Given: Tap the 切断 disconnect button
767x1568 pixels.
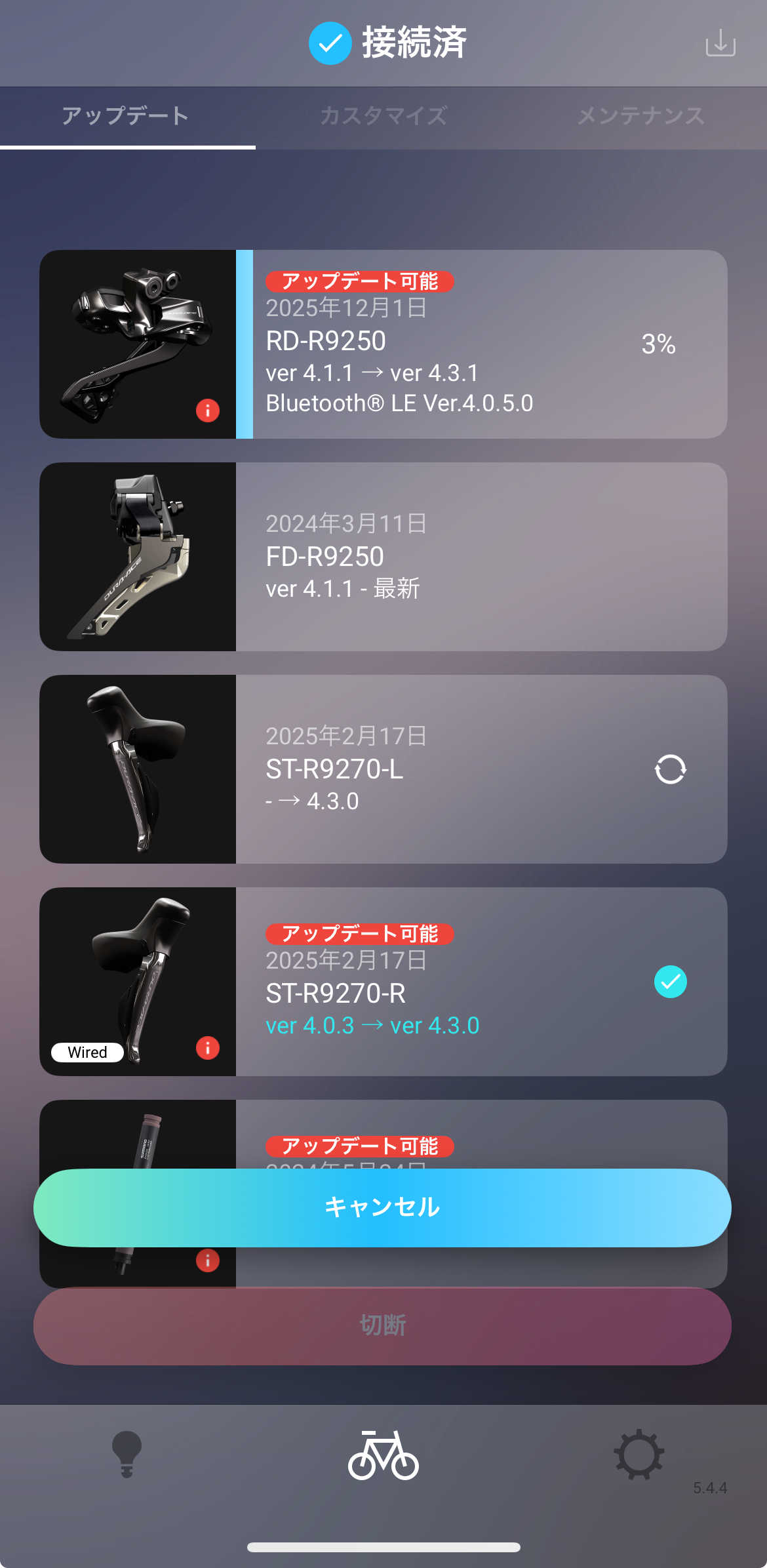Looking at the screenshot, I should click(382, 1326).
